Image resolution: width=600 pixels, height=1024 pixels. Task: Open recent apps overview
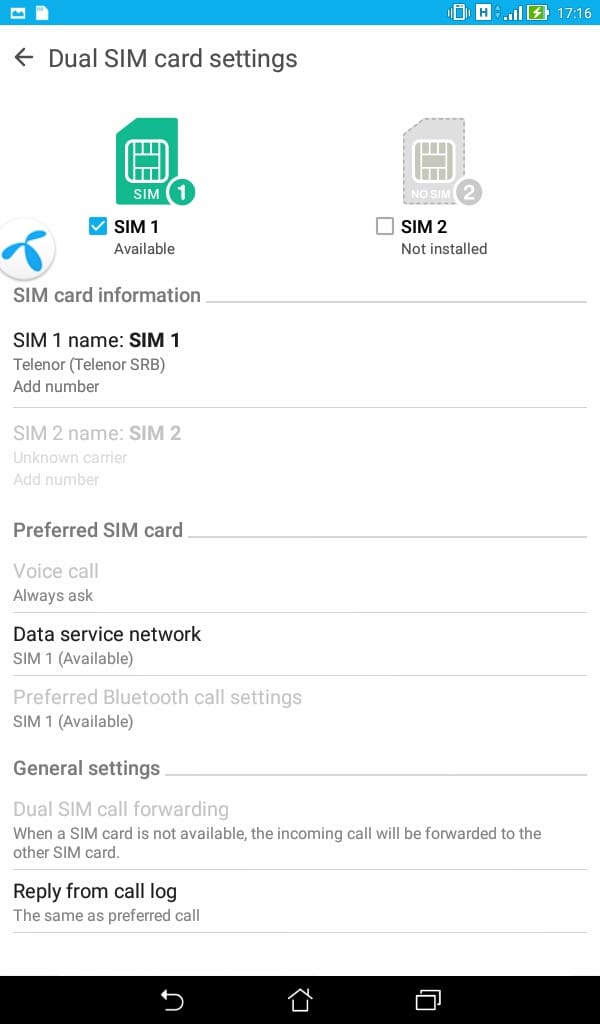(x=428, y=999)
